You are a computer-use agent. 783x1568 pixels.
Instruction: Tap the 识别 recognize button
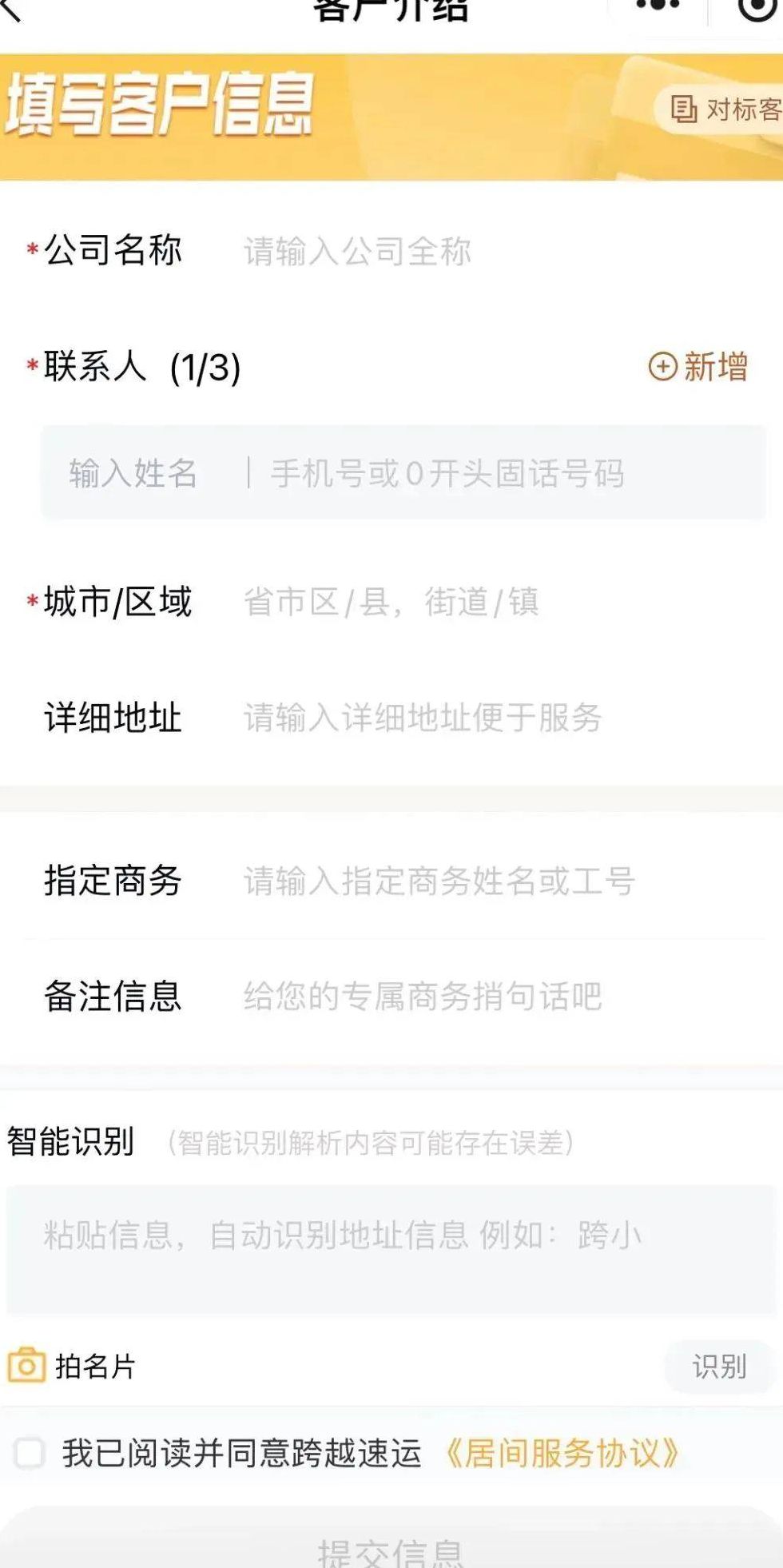719,1367
